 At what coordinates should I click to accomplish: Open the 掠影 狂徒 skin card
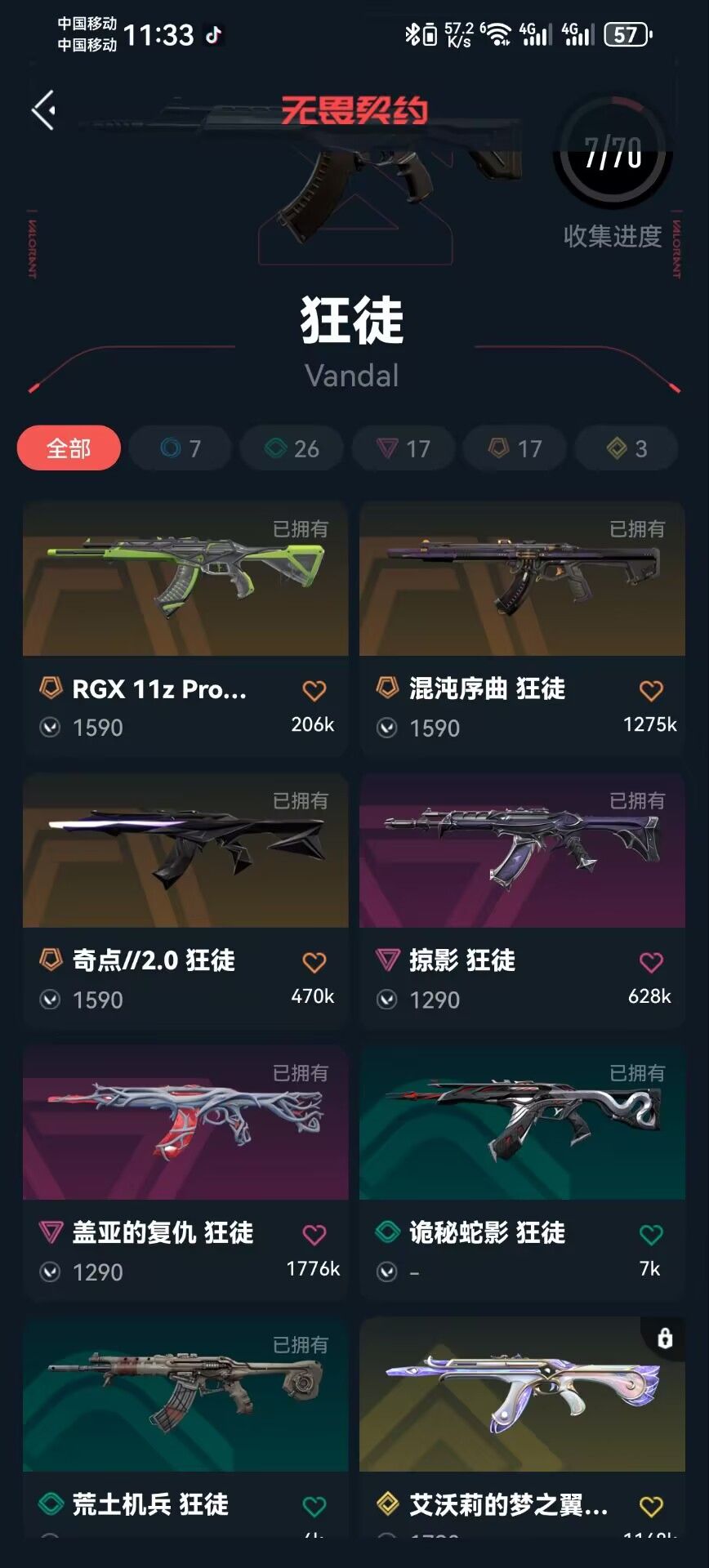522,901
